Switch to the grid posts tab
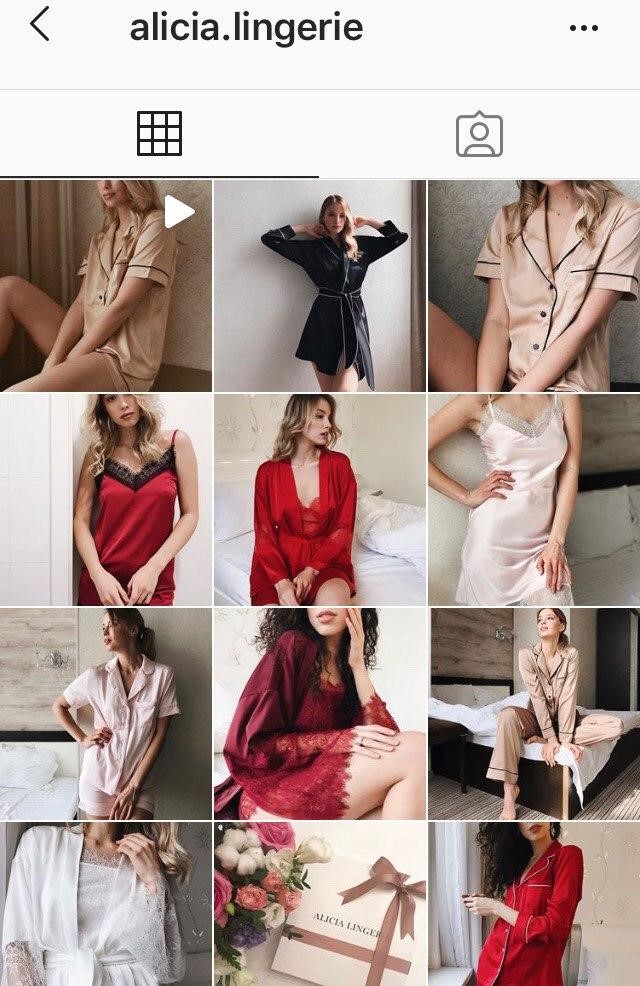 coord(159,134)
